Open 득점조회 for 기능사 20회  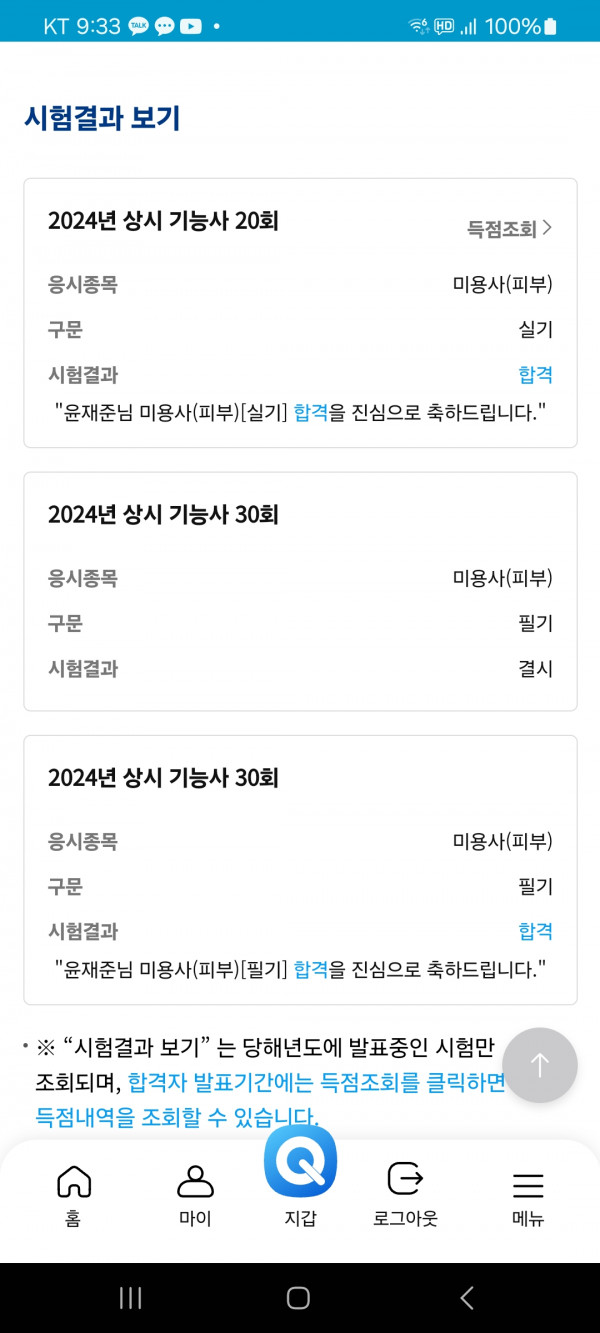point(508,229)
